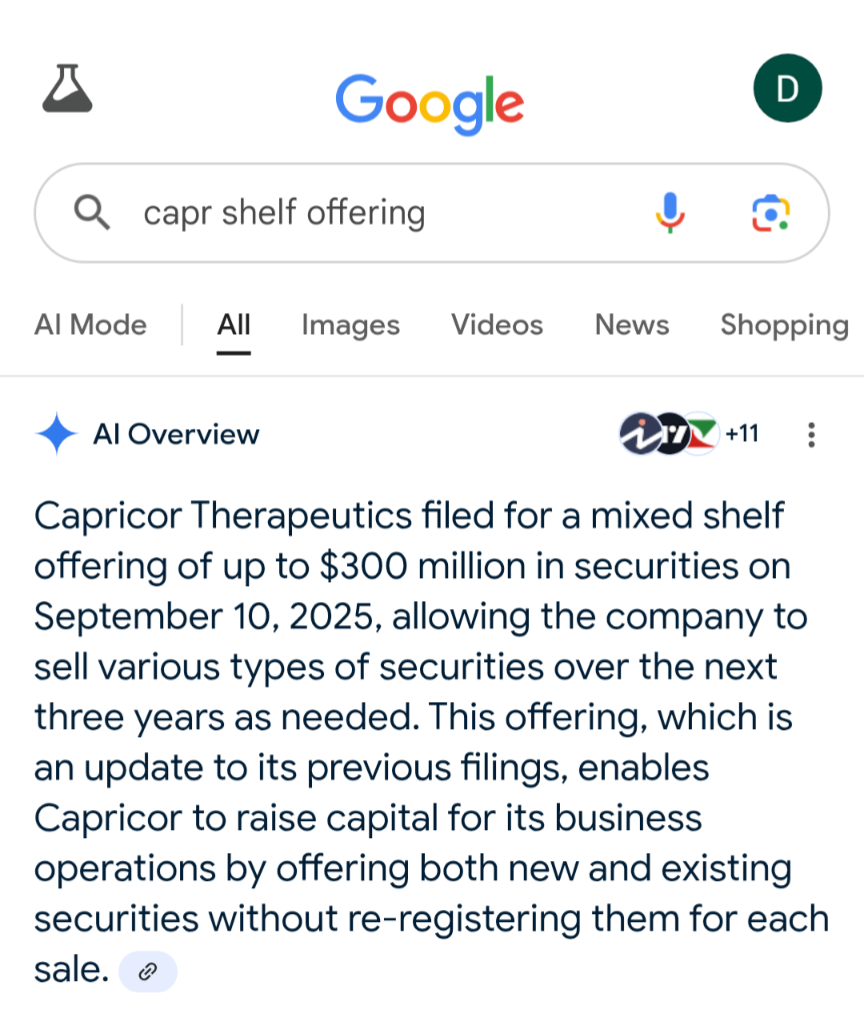Open Google Lens camera search
The image size is (864, 1021).
[x=770, y=212]
